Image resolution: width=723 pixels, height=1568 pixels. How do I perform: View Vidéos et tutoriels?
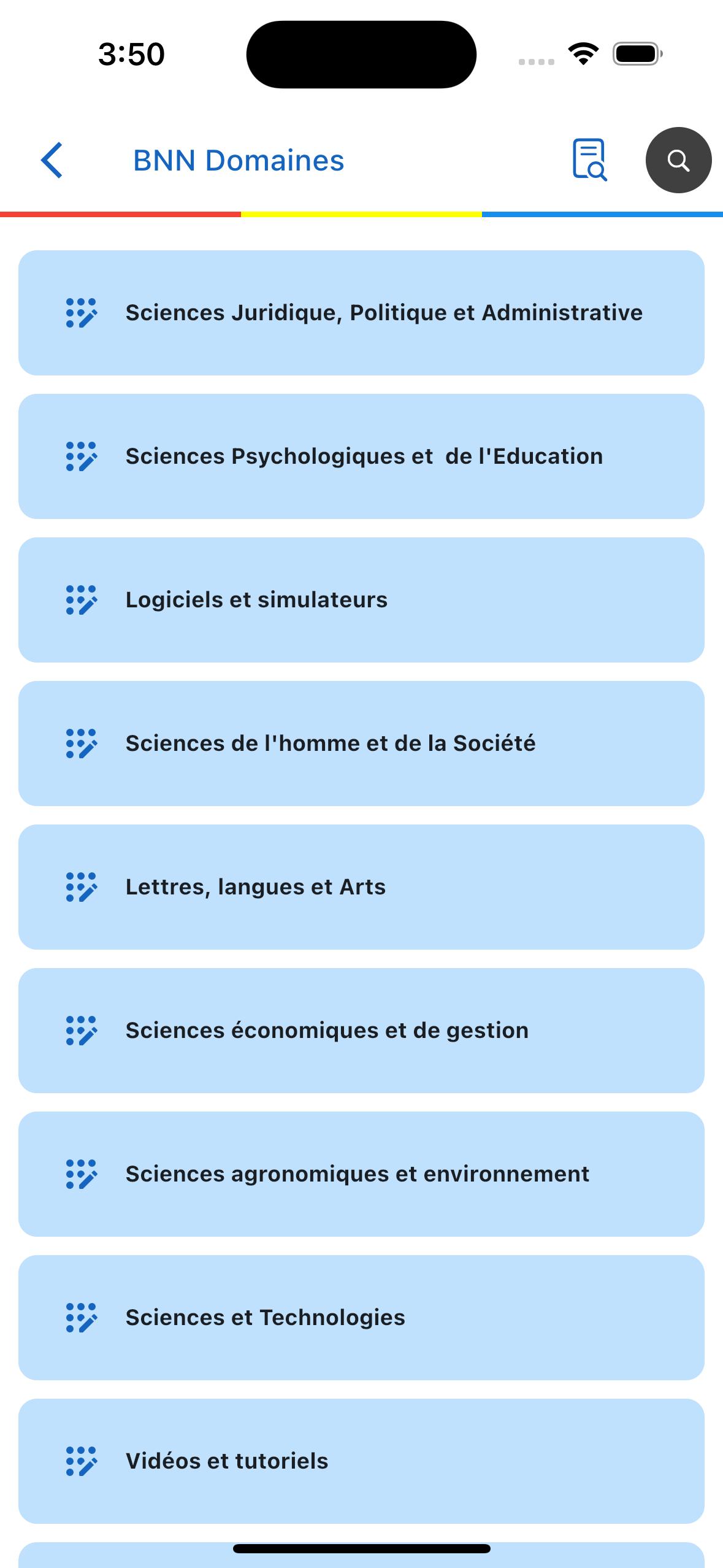click(x=361, y=1461)
